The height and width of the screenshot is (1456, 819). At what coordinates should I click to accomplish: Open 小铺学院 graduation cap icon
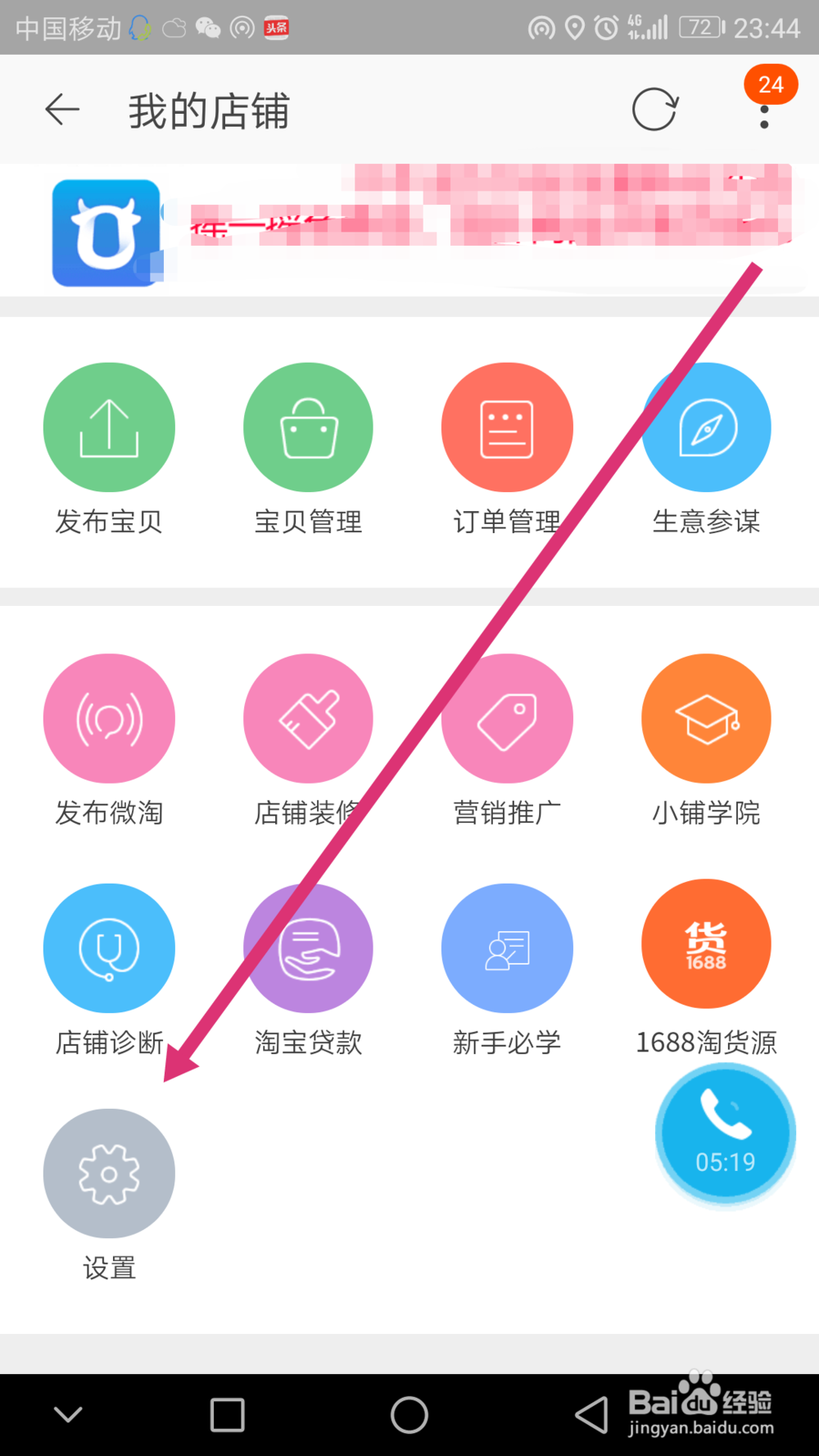[x=706, y=718]
